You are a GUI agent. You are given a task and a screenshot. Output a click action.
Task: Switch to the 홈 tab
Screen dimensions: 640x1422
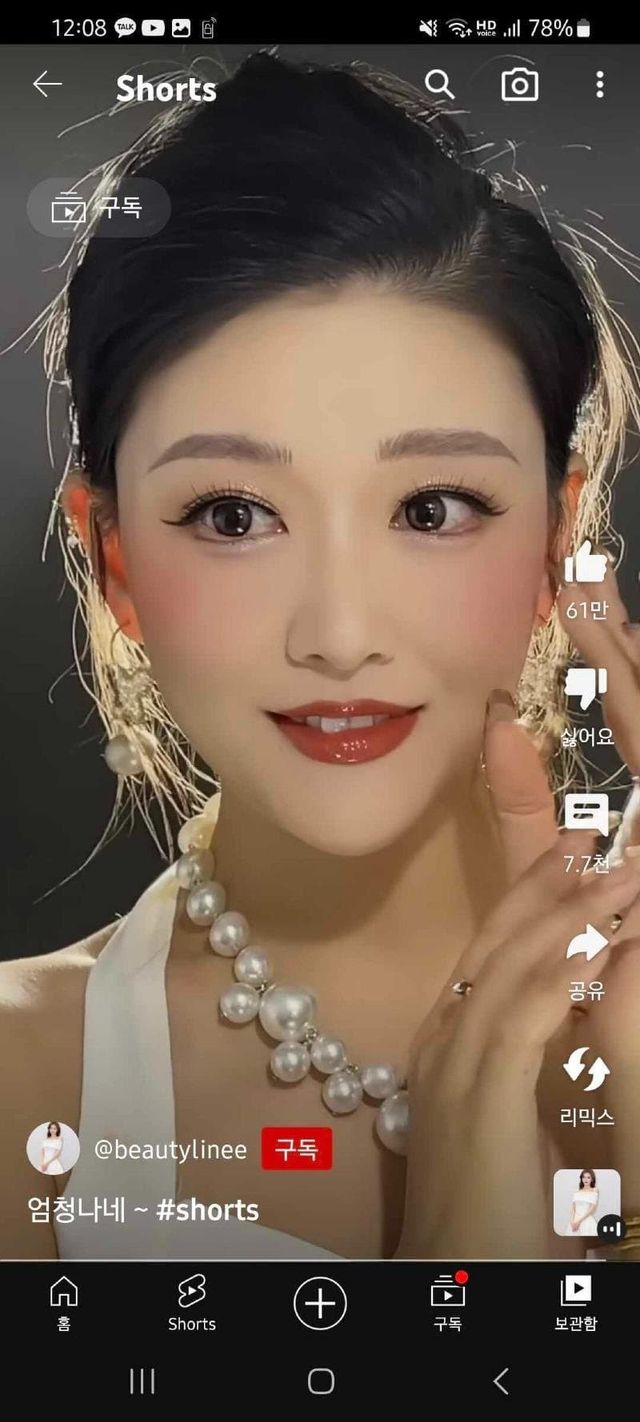[64, 1303]
